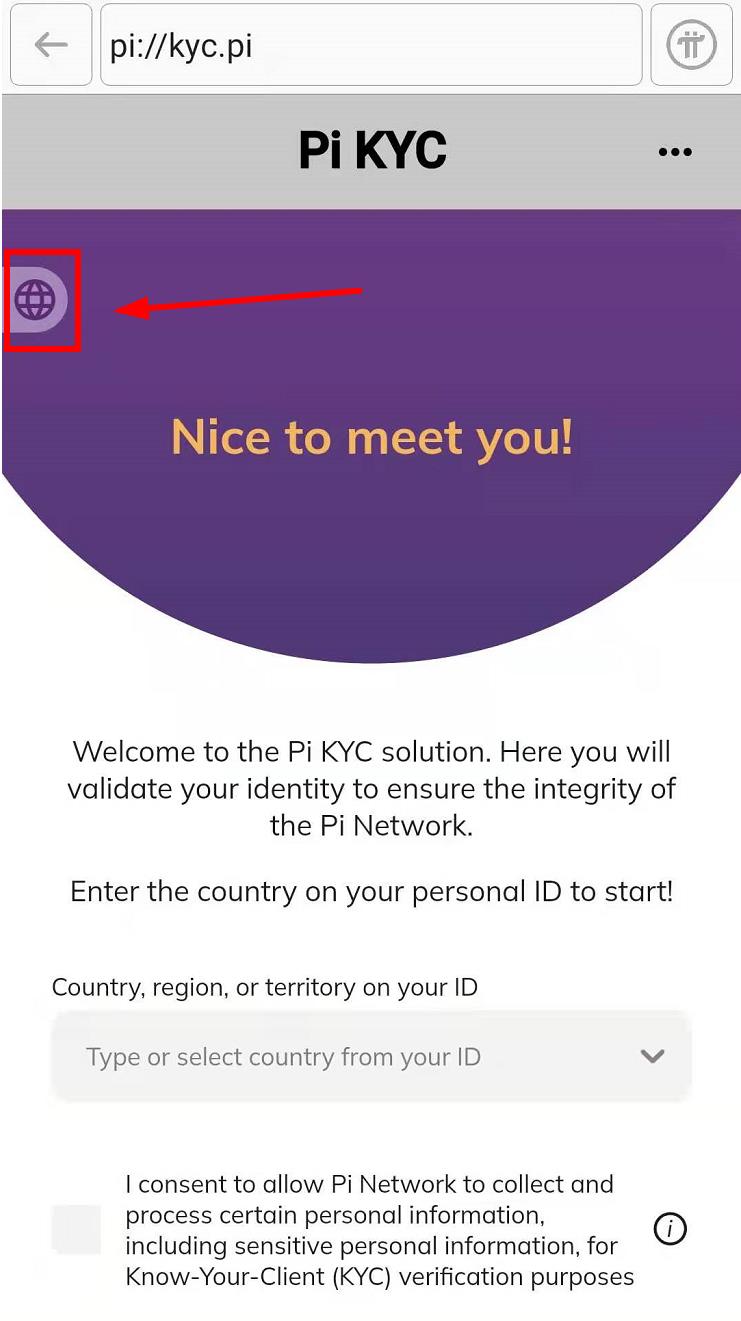
Task: Go back with the browser arrow
Action: click(50, 45)
